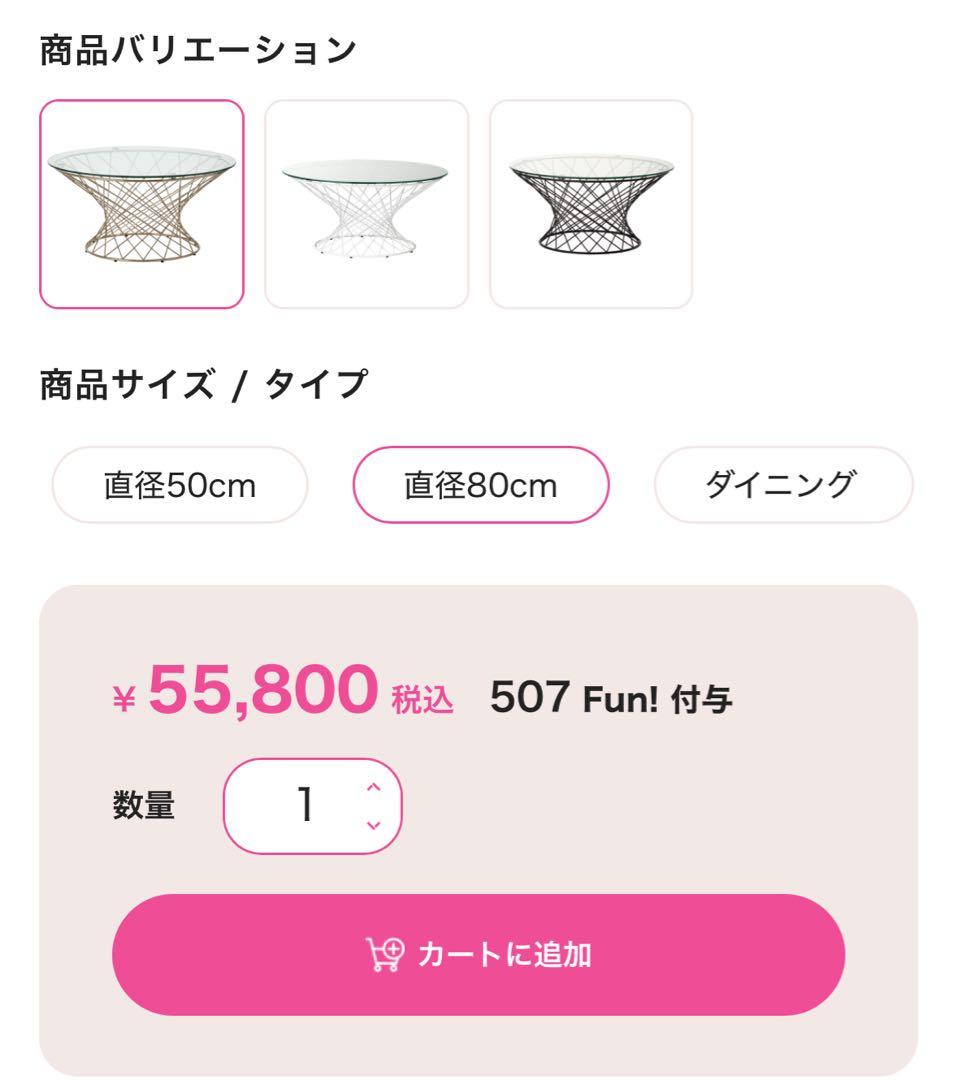
Task: Choose the 直径50cm size option
Action: pyautogui.click(x=178, y=484)
